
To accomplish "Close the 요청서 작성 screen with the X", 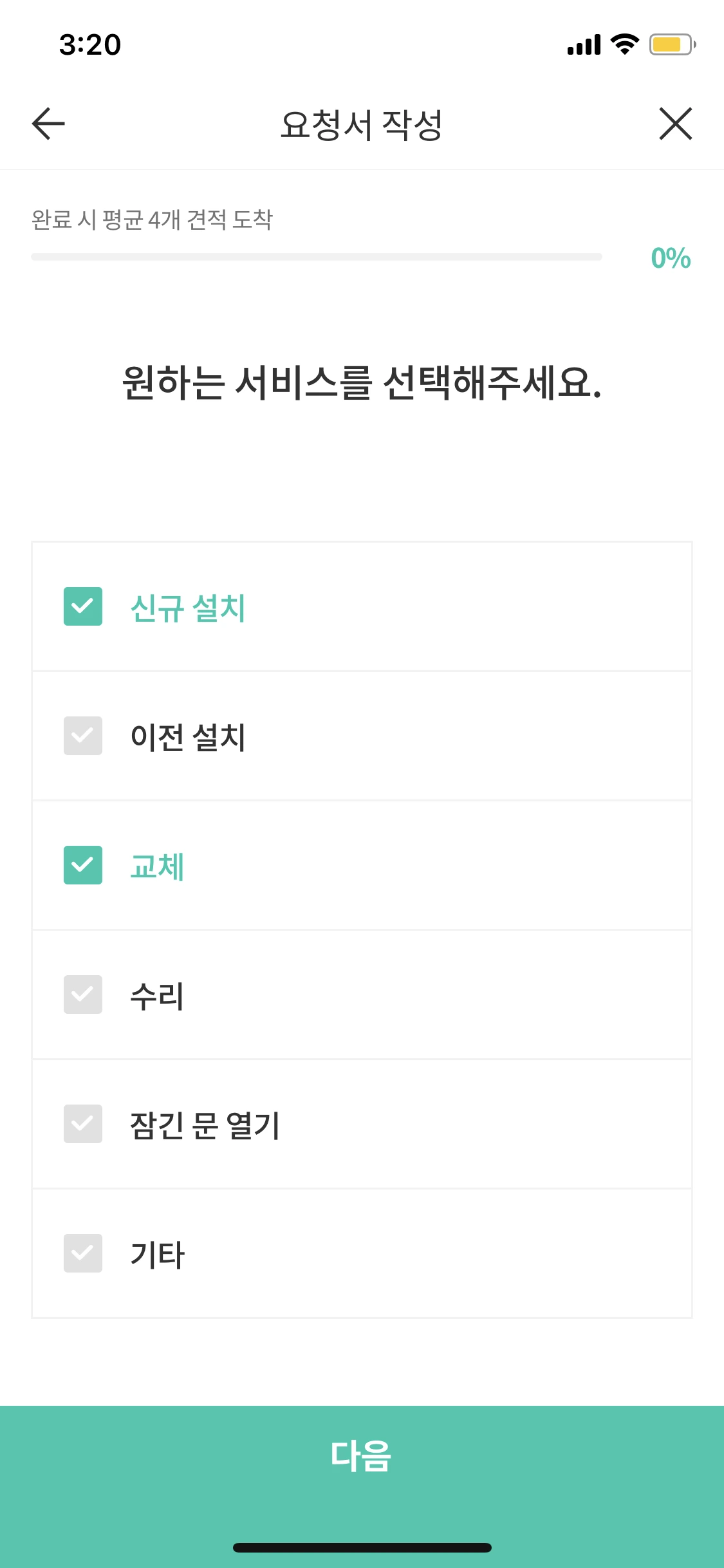I will point(674,124).
